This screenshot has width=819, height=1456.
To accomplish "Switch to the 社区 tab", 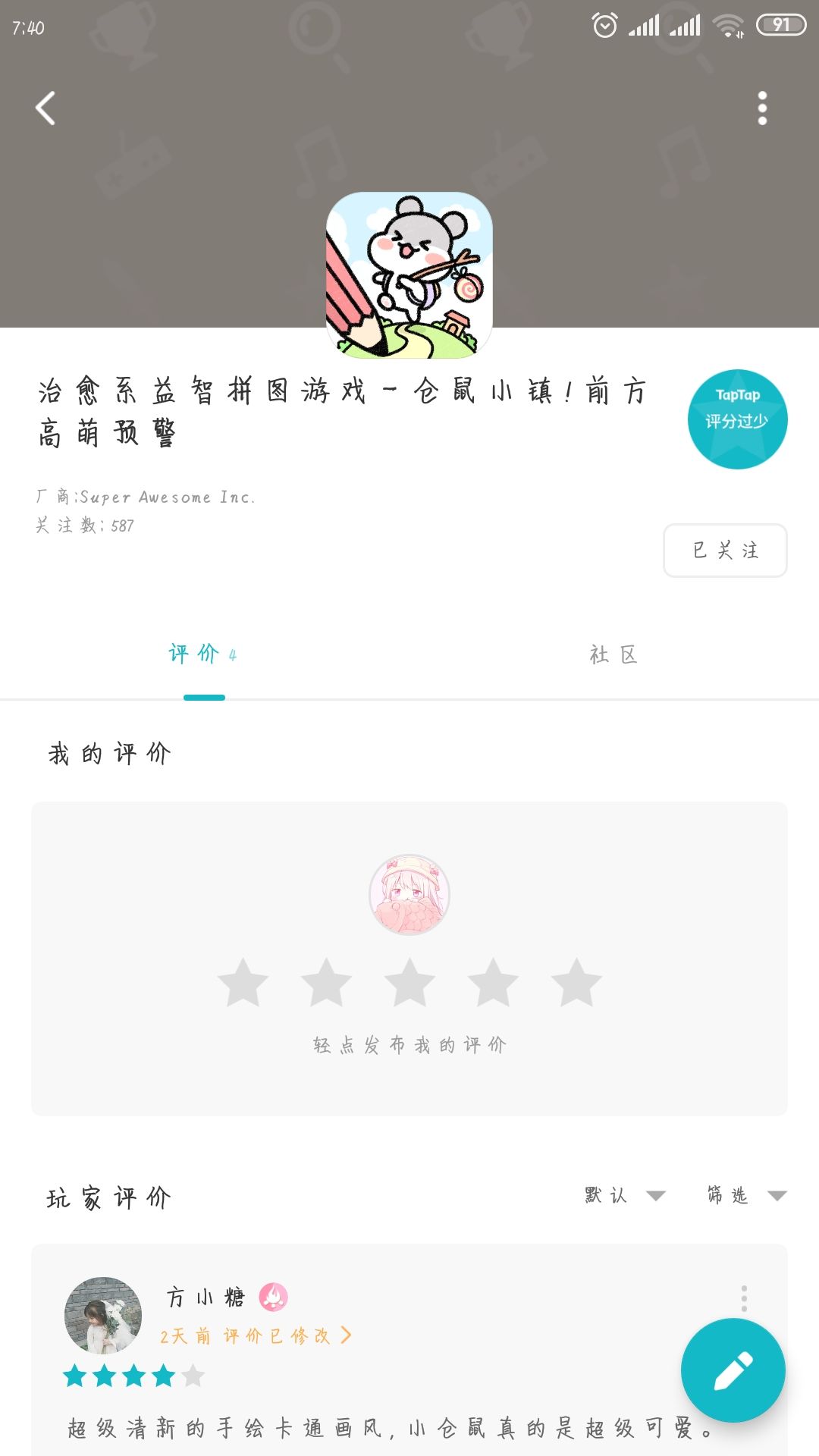I will point(613,654).
